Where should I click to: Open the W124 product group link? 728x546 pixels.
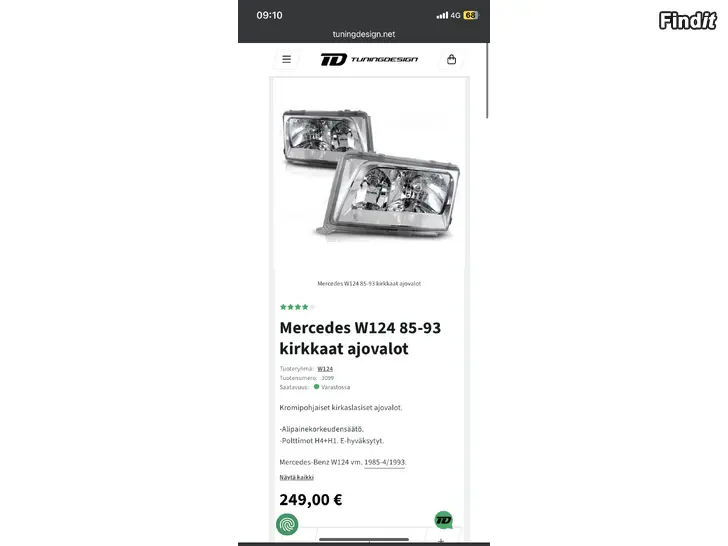point(325,369)
